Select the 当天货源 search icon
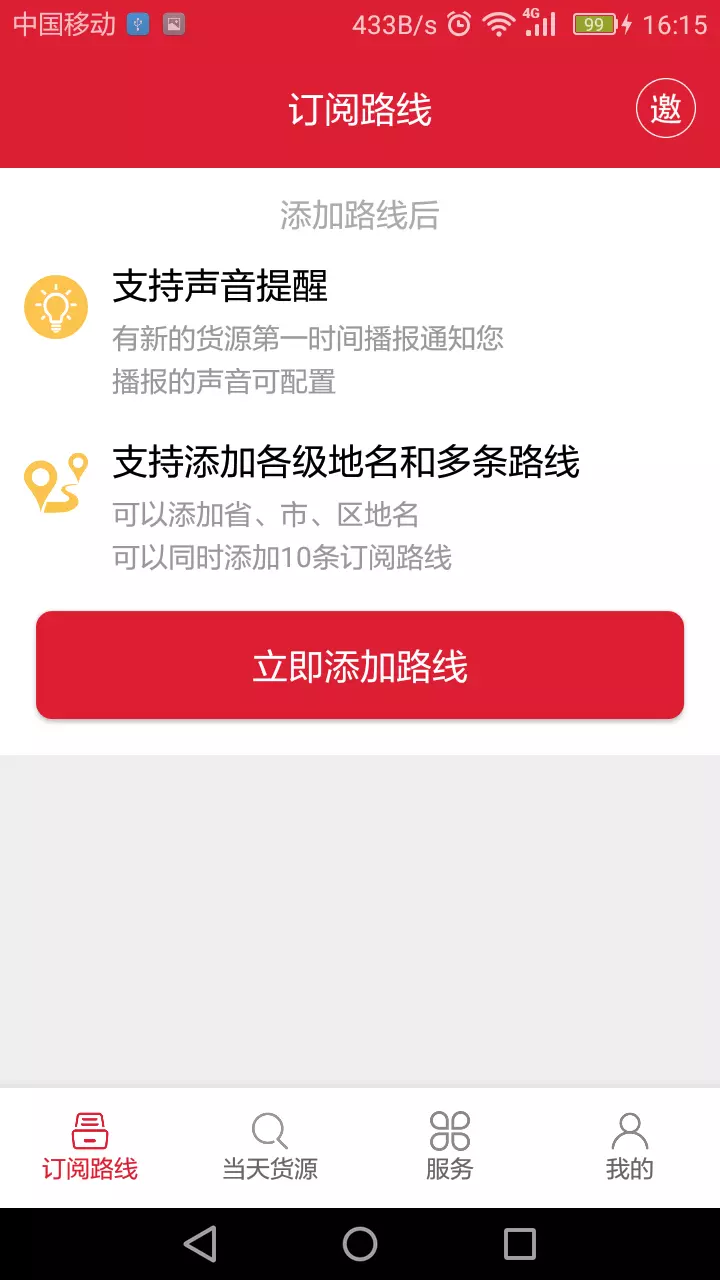Image resolution: width=720 pixels, height=1280 pixels. pyautogui.click(x=270, y=1131)
